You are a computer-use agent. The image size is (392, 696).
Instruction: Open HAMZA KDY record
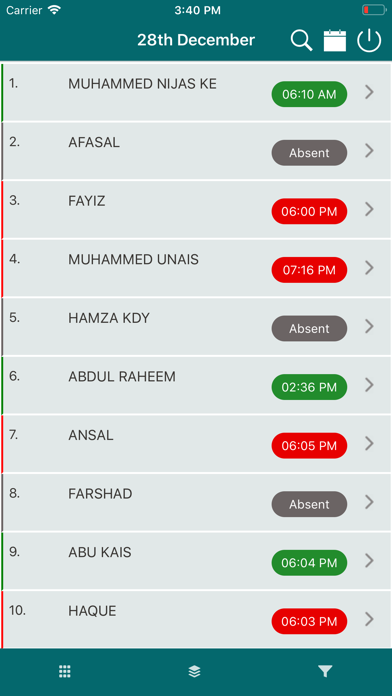point(196,327)
